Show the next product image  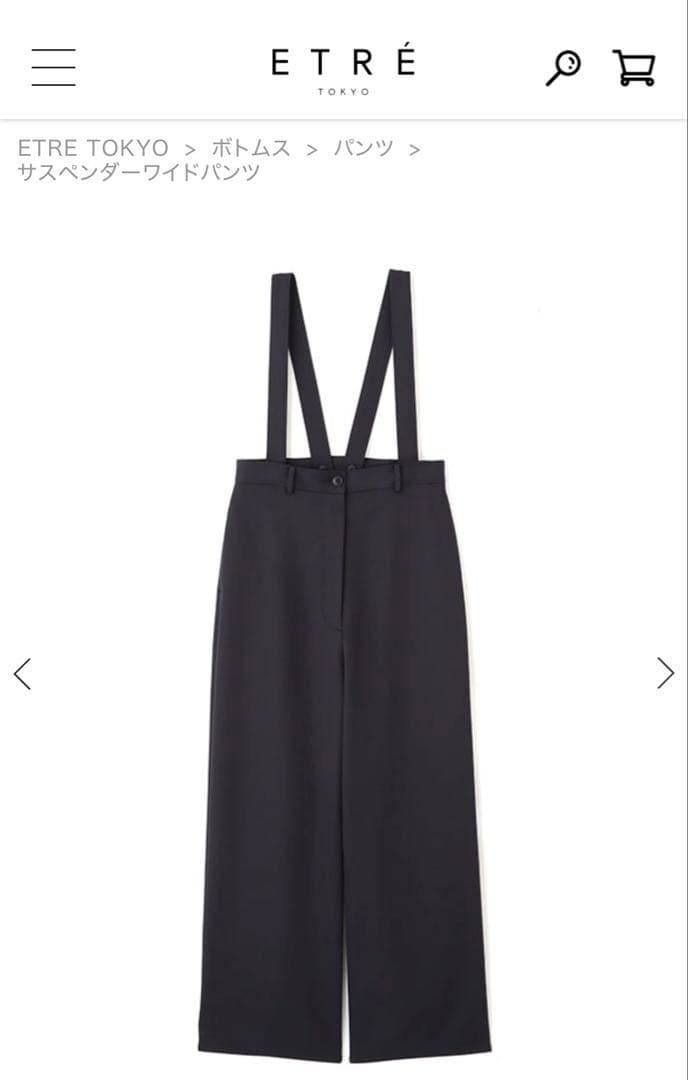(665, 673)
